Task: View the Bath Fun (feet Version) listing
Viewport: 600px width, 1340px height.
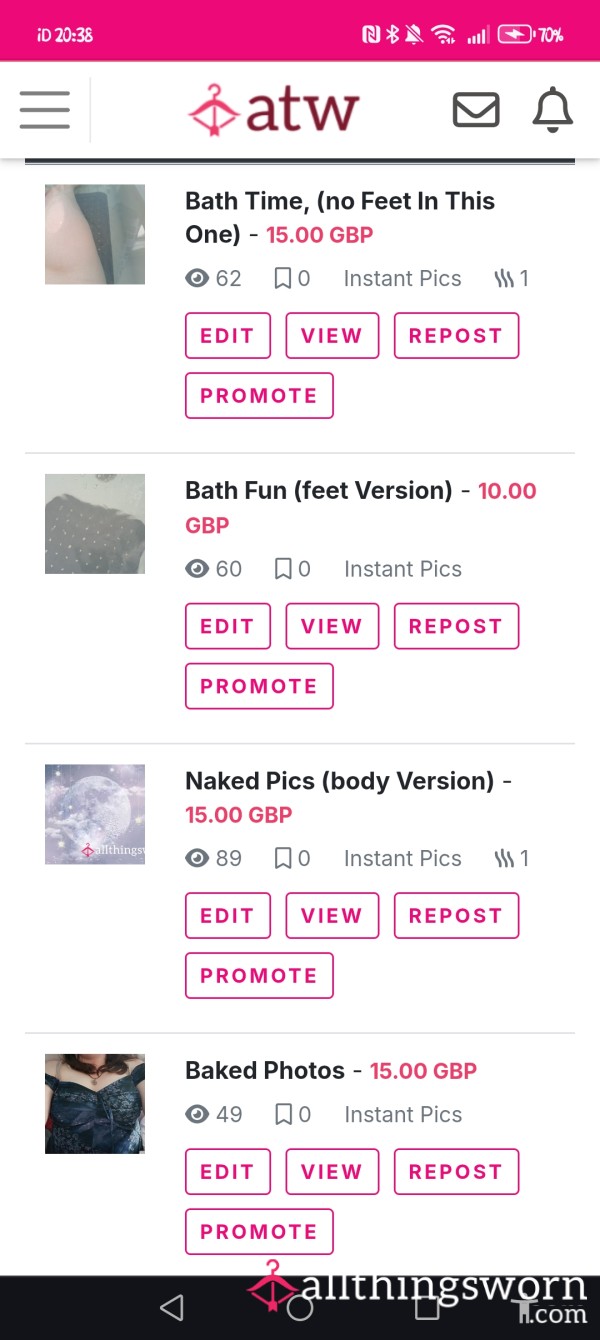Action: [332, 626]
